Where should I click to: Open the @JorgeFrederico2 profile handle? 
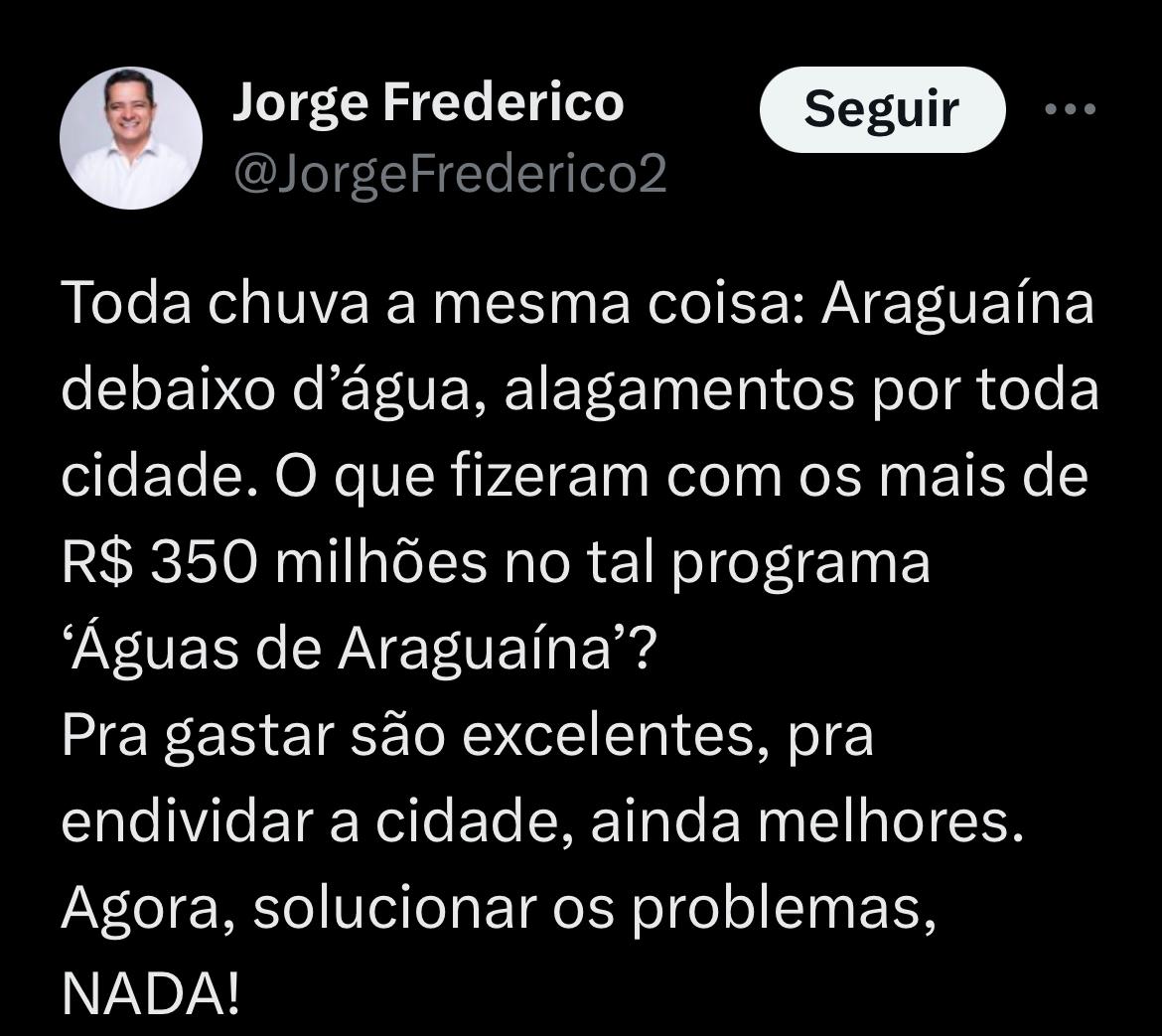tap(449, 176)
